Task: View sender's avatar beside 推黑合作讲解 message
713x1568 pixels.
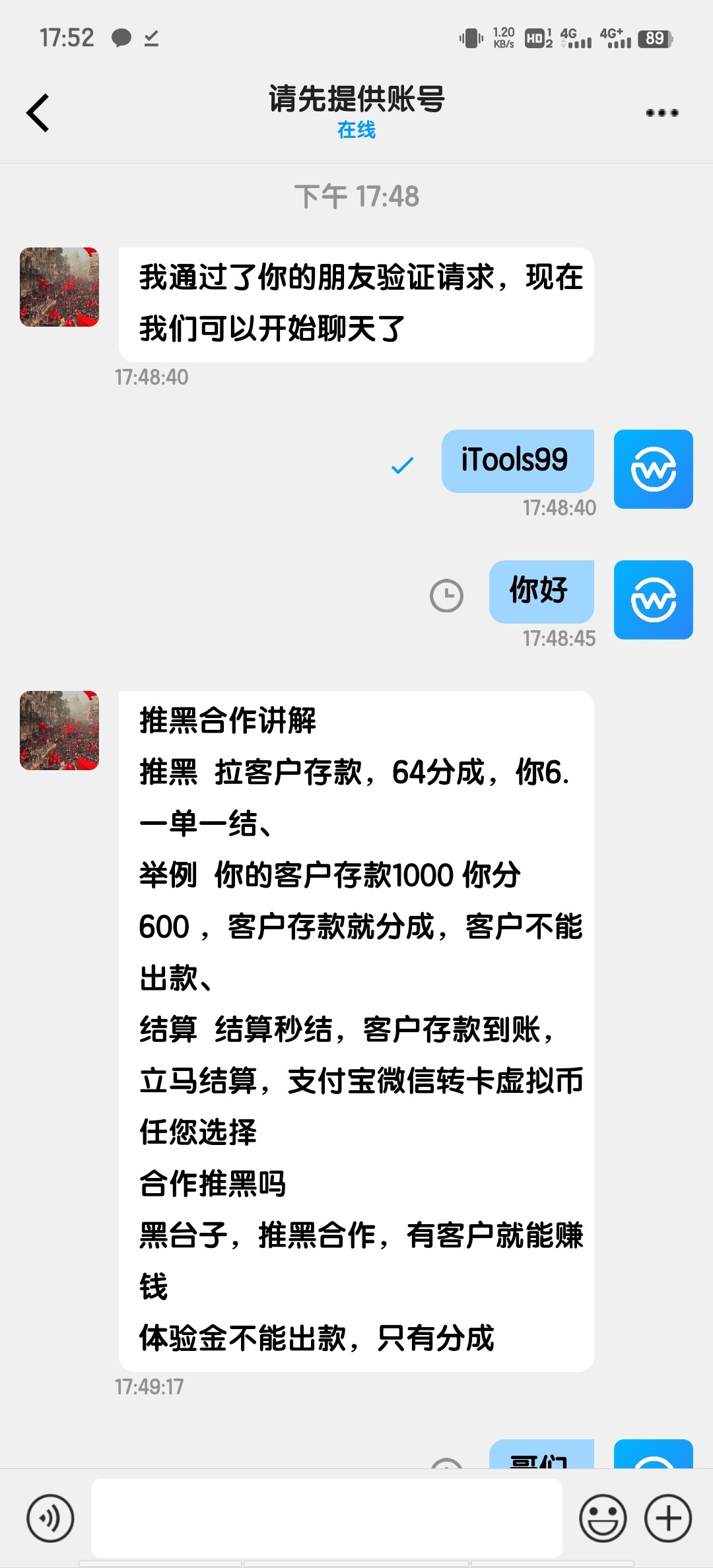Action: click(x=59, y=731)
